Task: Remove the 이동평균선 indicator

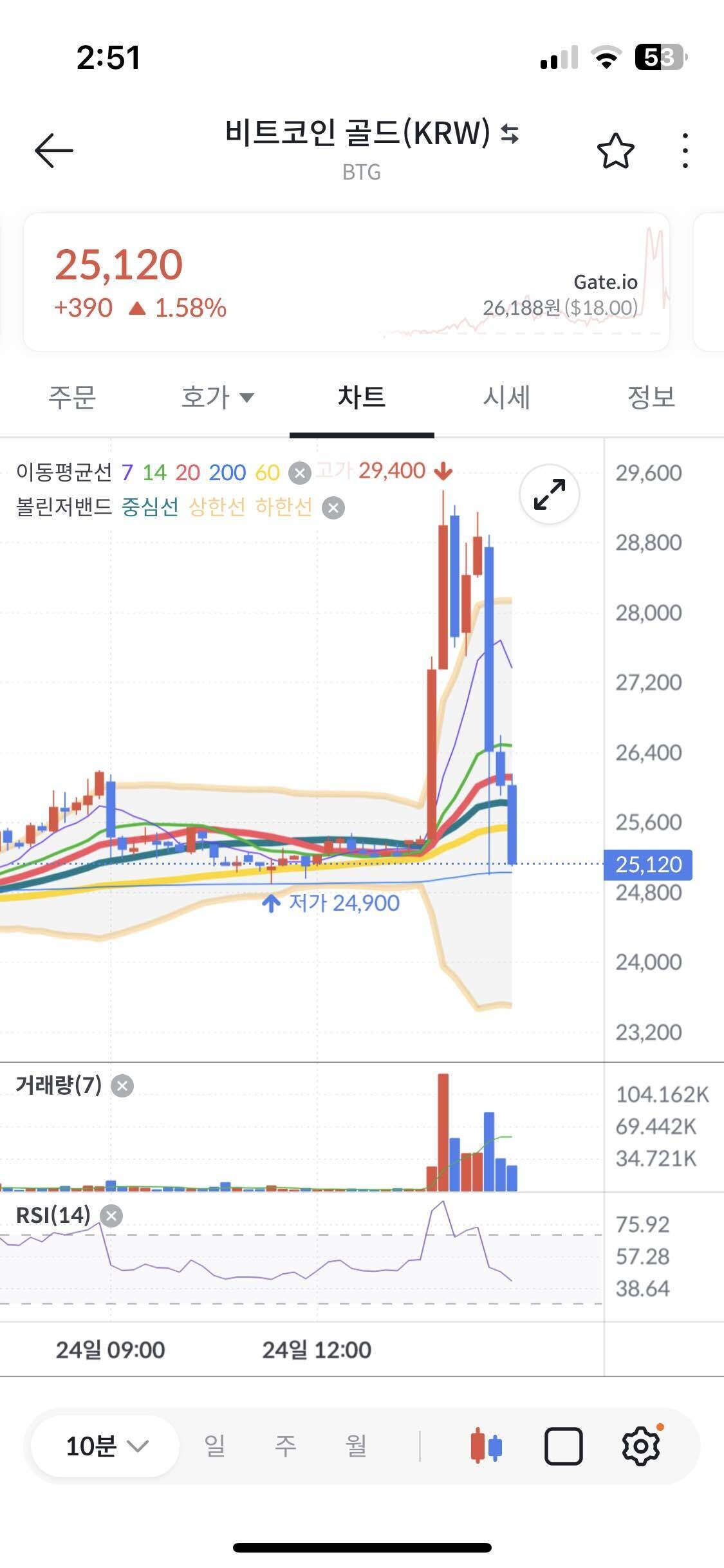Action: click(297, 472)
